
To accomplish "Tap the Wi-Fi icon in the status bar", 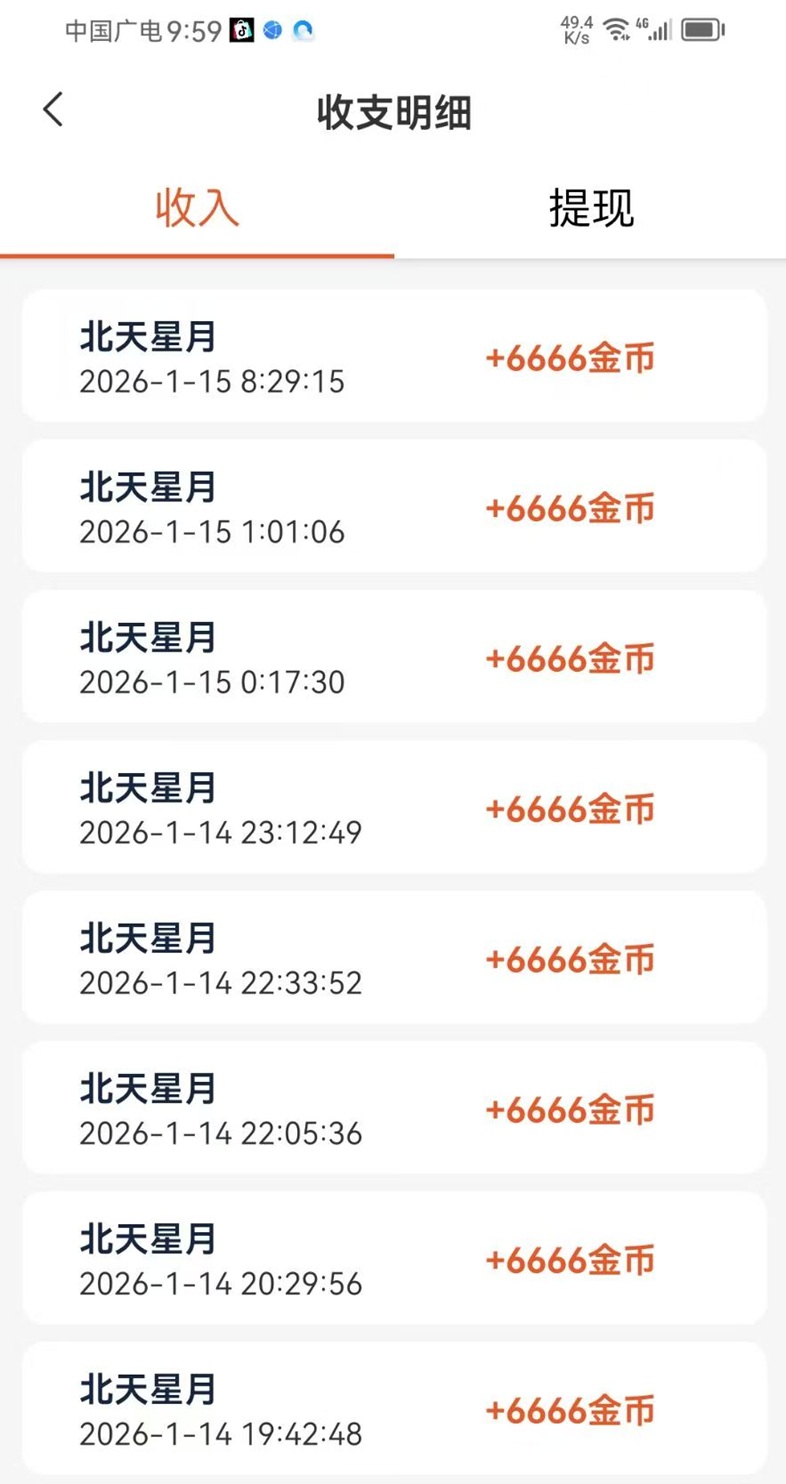I will 615,30.
